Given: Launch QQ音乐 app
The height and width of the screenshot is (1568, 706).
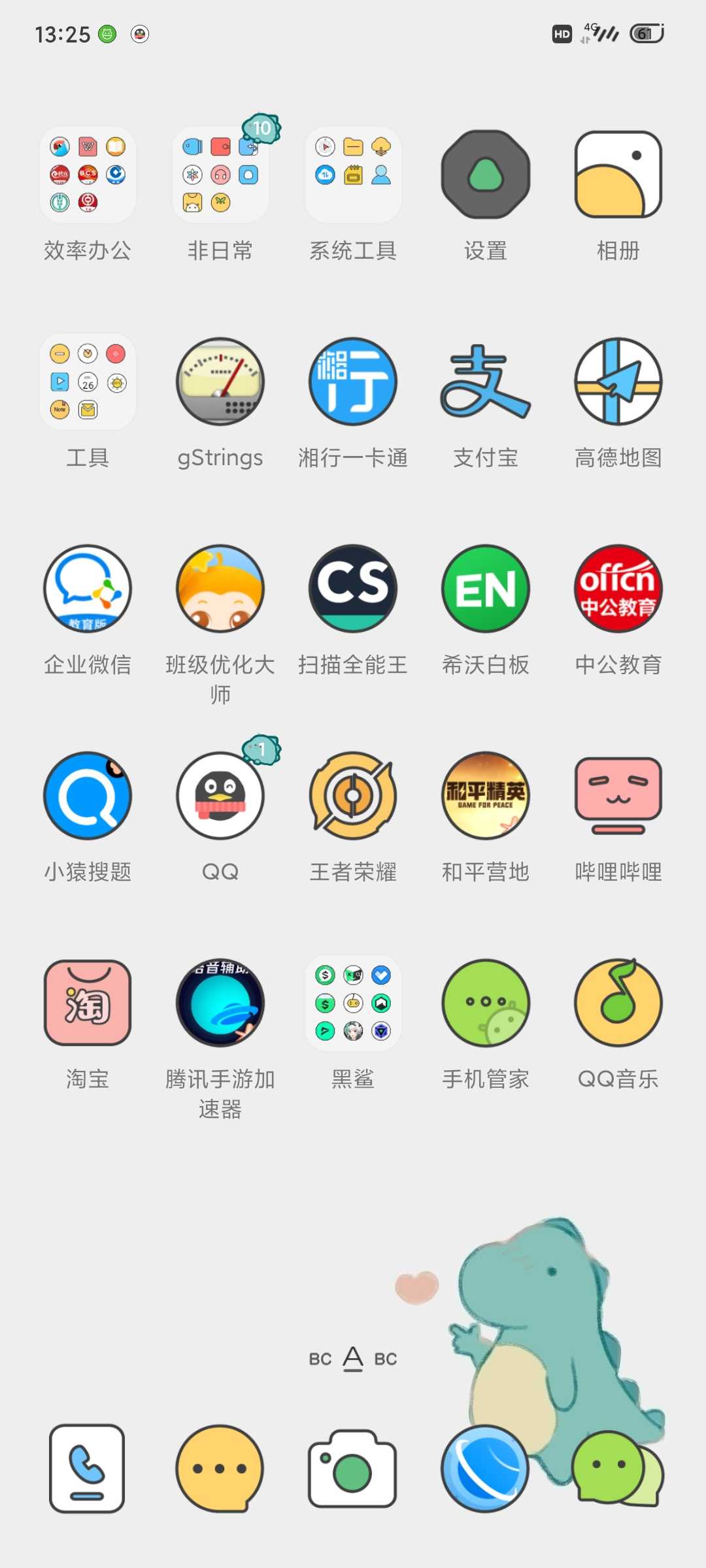Looking at the screenshot, I should click(x=618, y=1004).
